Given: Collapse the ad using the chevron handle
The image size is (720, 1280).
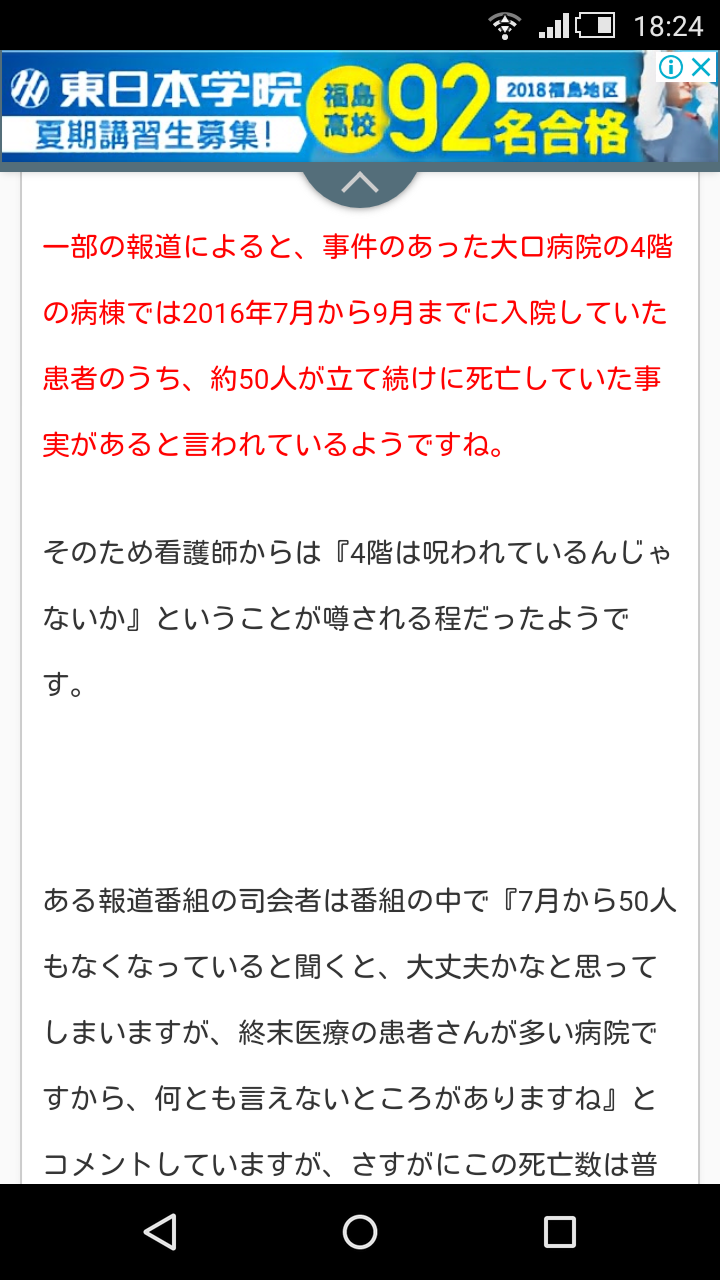Looking at the screenshot, I should click(360, 183).
